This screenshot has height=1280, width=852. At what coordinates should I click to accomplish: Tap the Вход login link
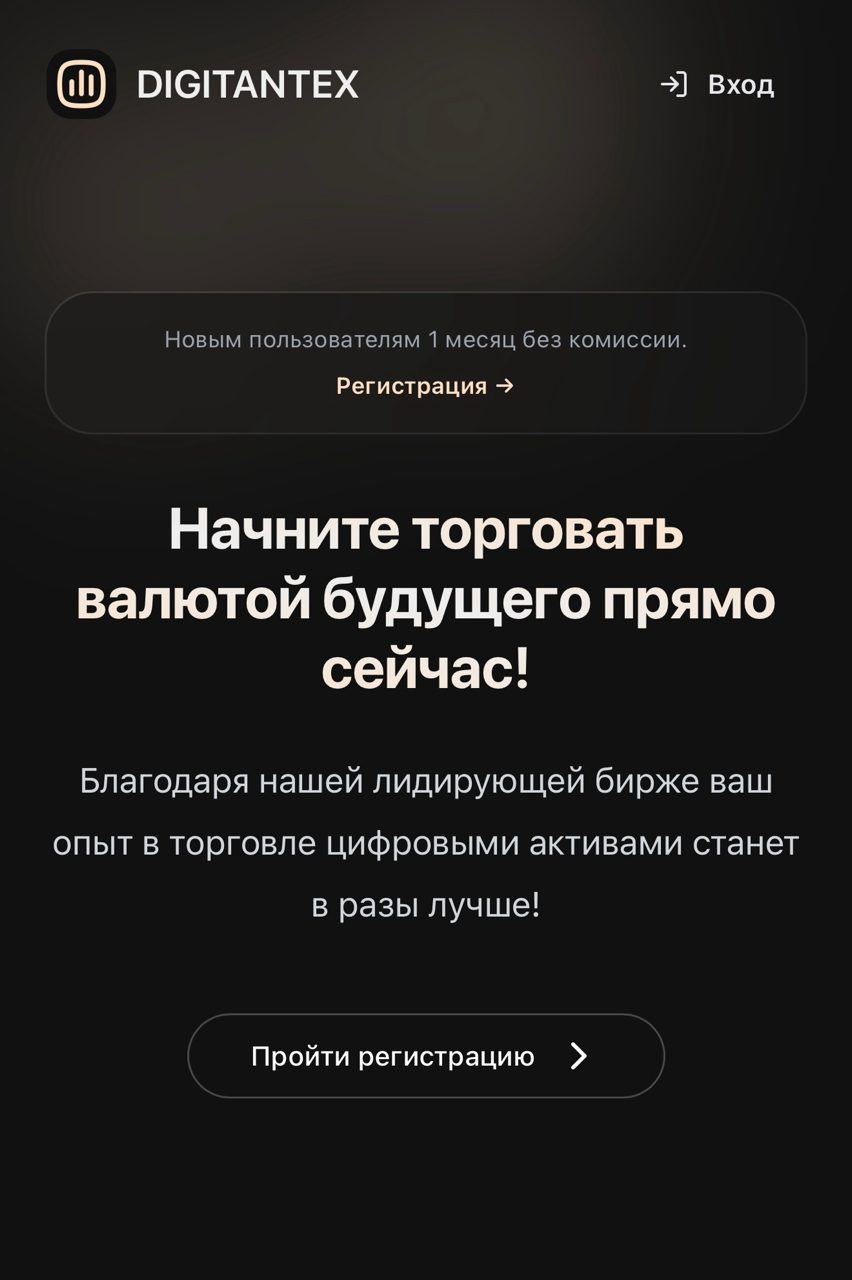[718, 85]
